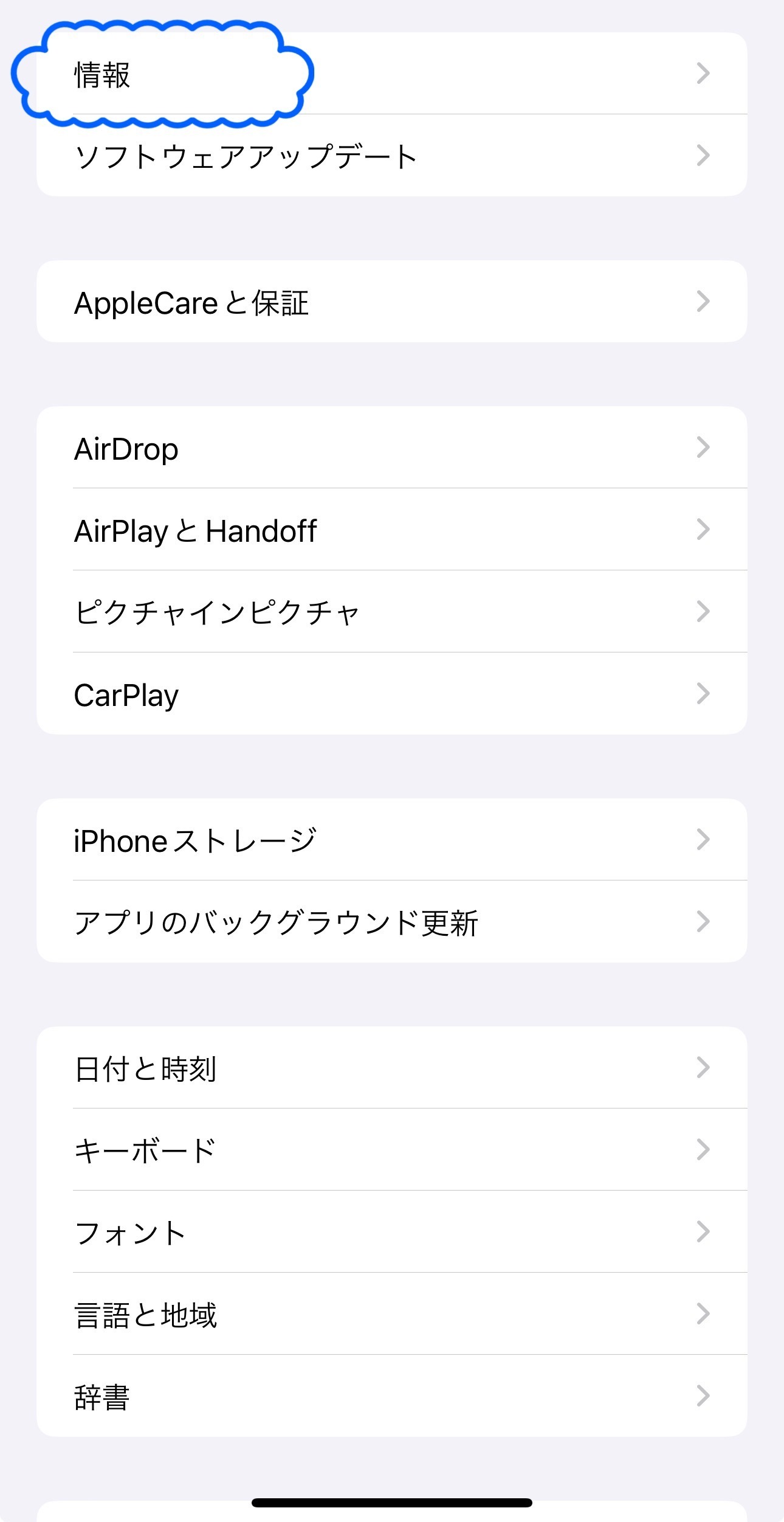This screenshot has width=784, height=1522.
Task: View iPhoneストレージ
Action: (391, 840)
